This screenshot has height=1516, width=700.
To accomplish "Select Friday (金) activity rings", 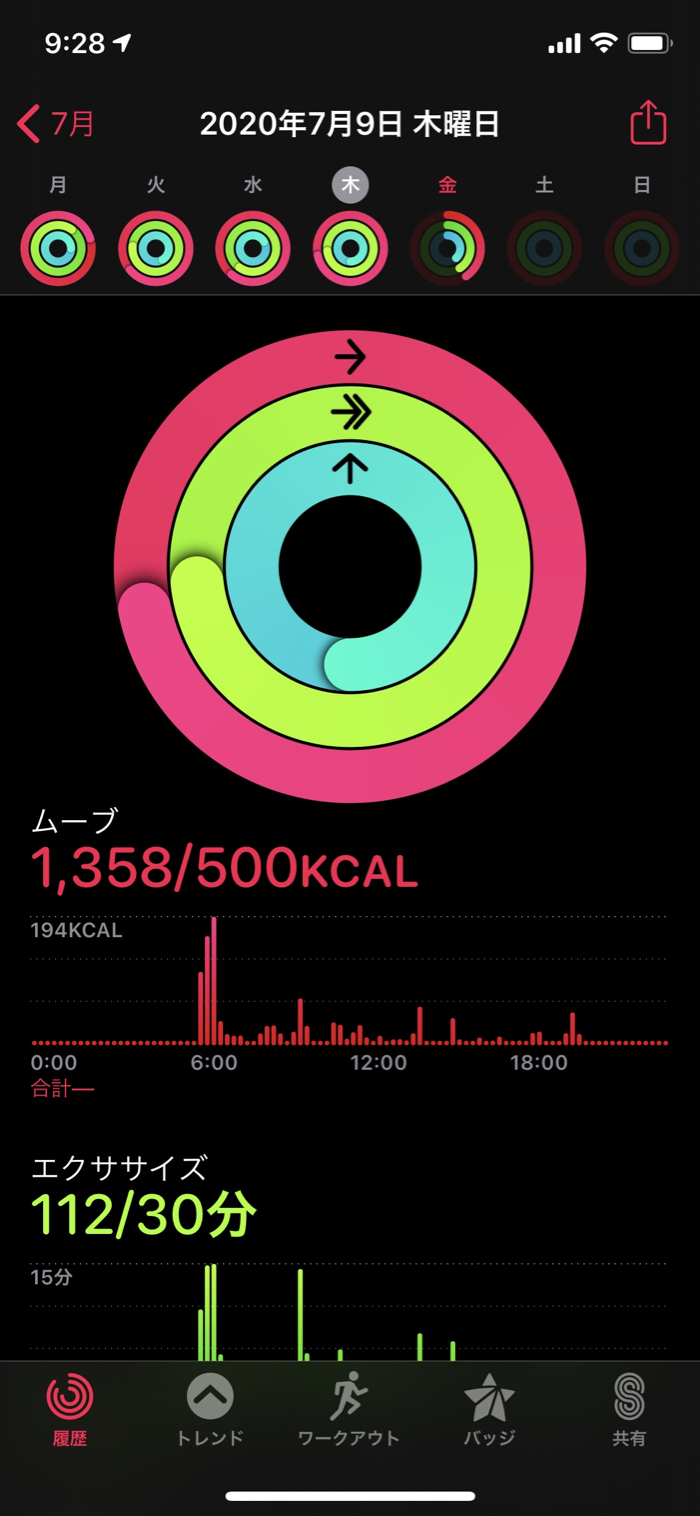I will tap(448, 248).
